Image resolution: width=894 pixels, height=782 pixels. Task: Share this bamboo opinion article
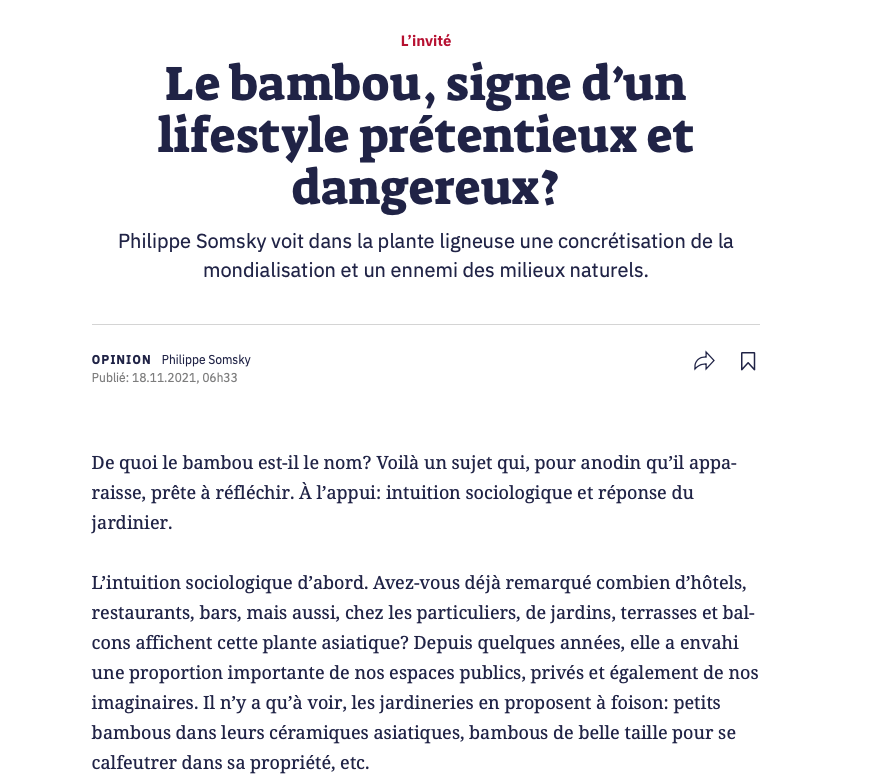coord(704,362)
